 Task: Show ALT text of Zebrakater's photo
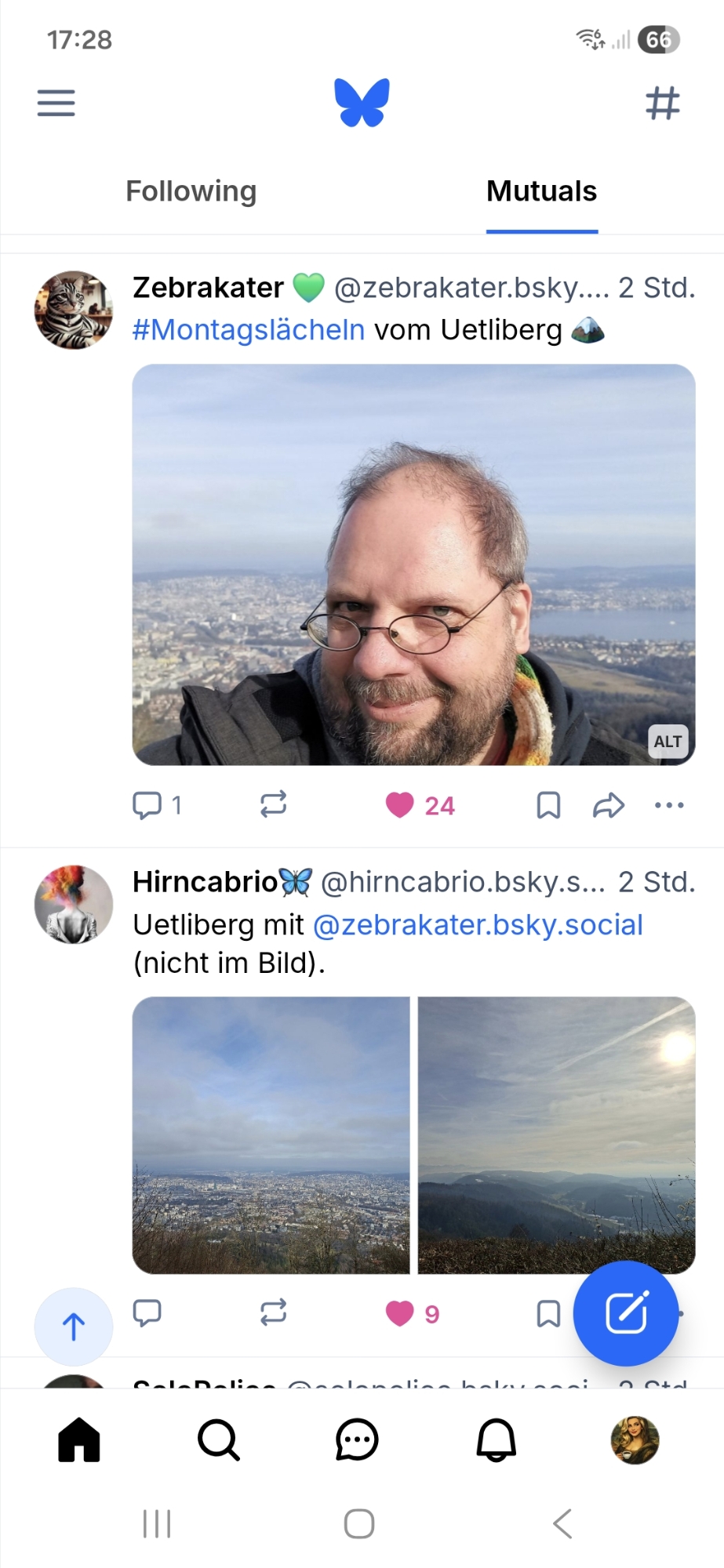click(668, 741)
